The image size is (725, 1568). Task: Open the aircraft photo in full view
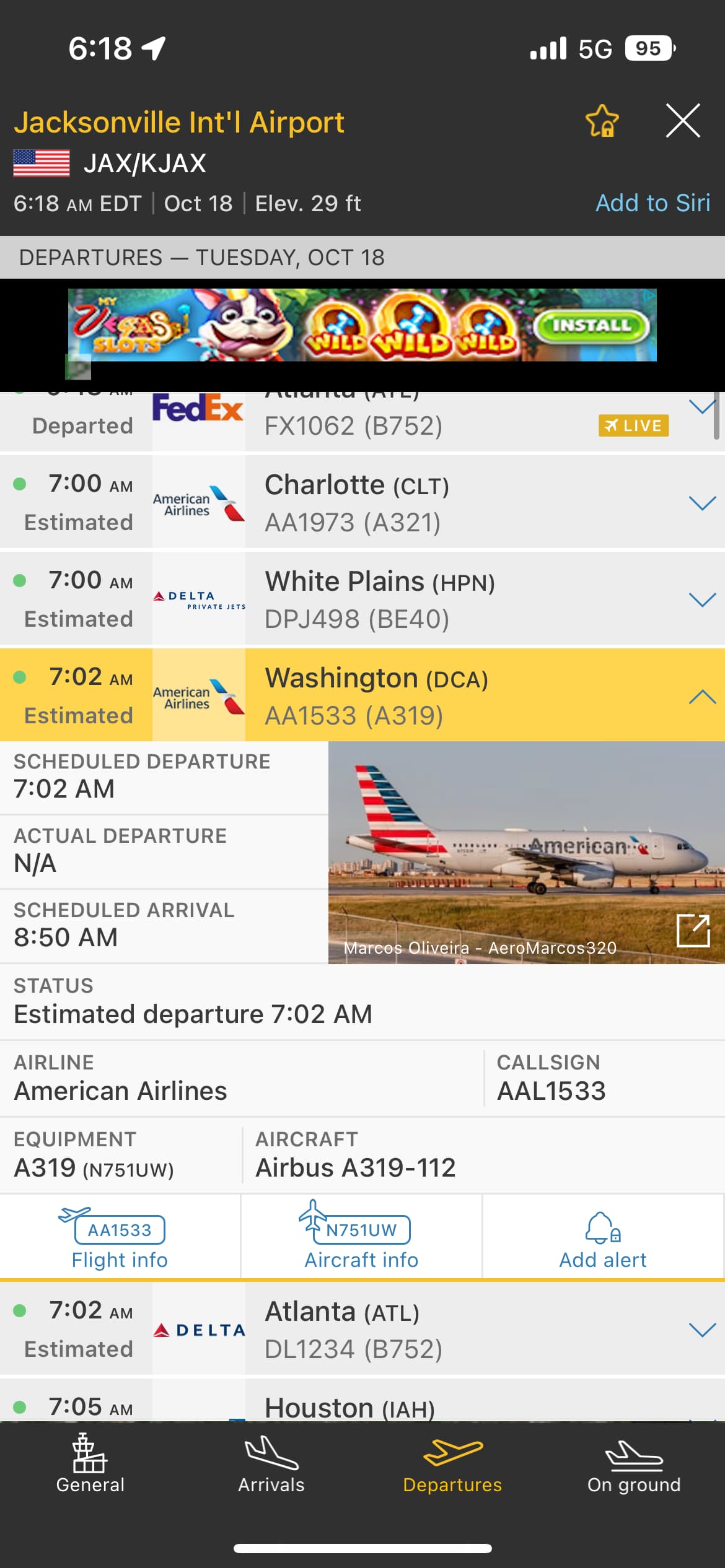click(693, 930)
